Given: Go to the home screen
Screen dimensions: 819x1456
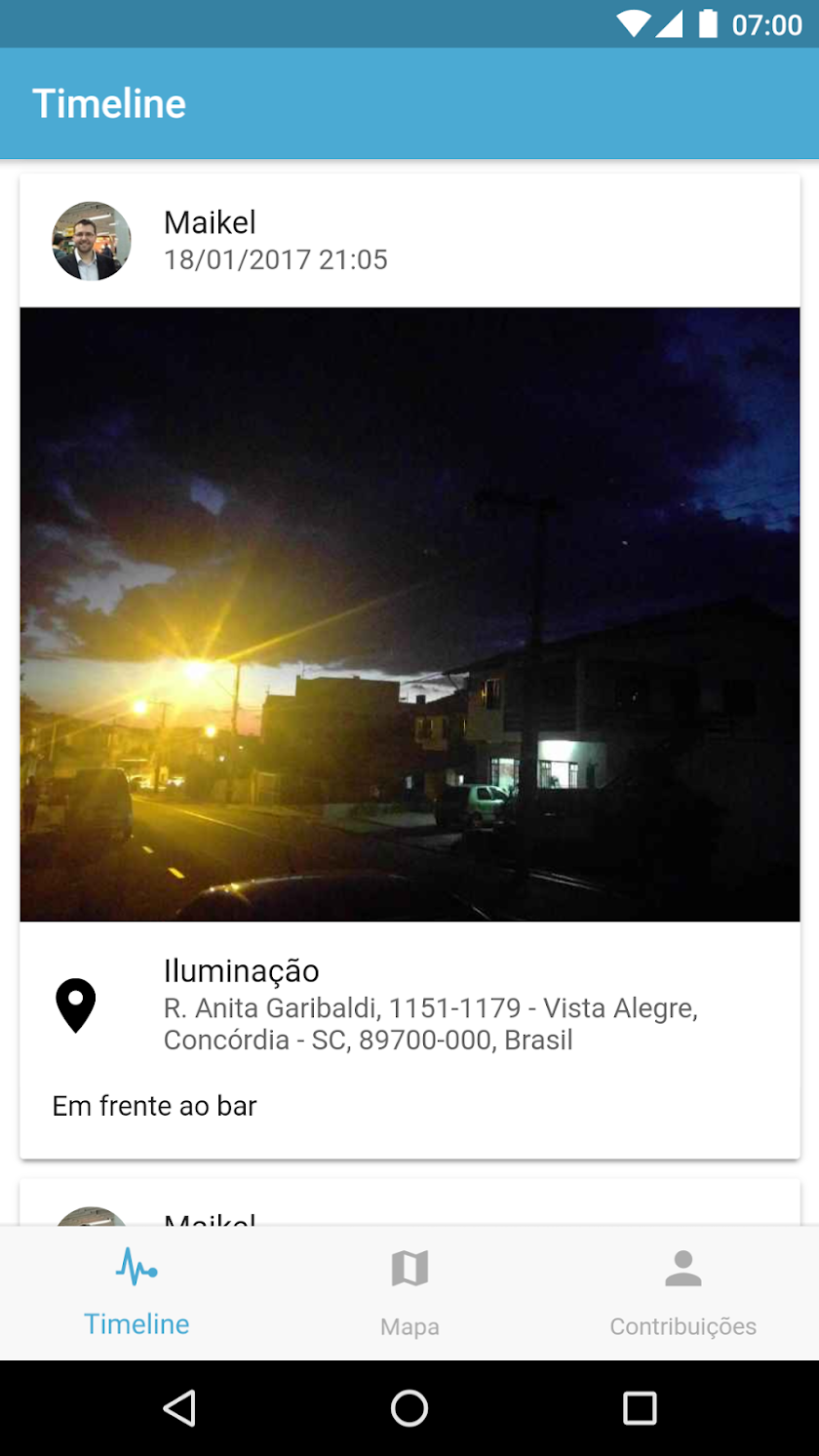Looking at the screenshot, I should [x=409, y=1408].
